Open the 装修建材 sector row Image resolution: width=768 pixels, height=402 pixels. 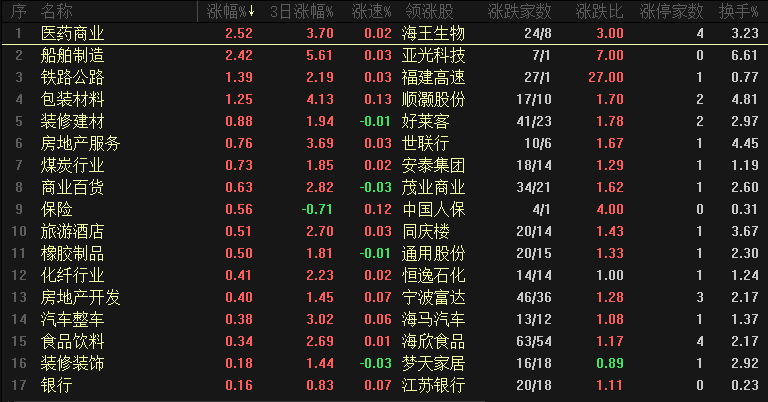coord(72,121)
